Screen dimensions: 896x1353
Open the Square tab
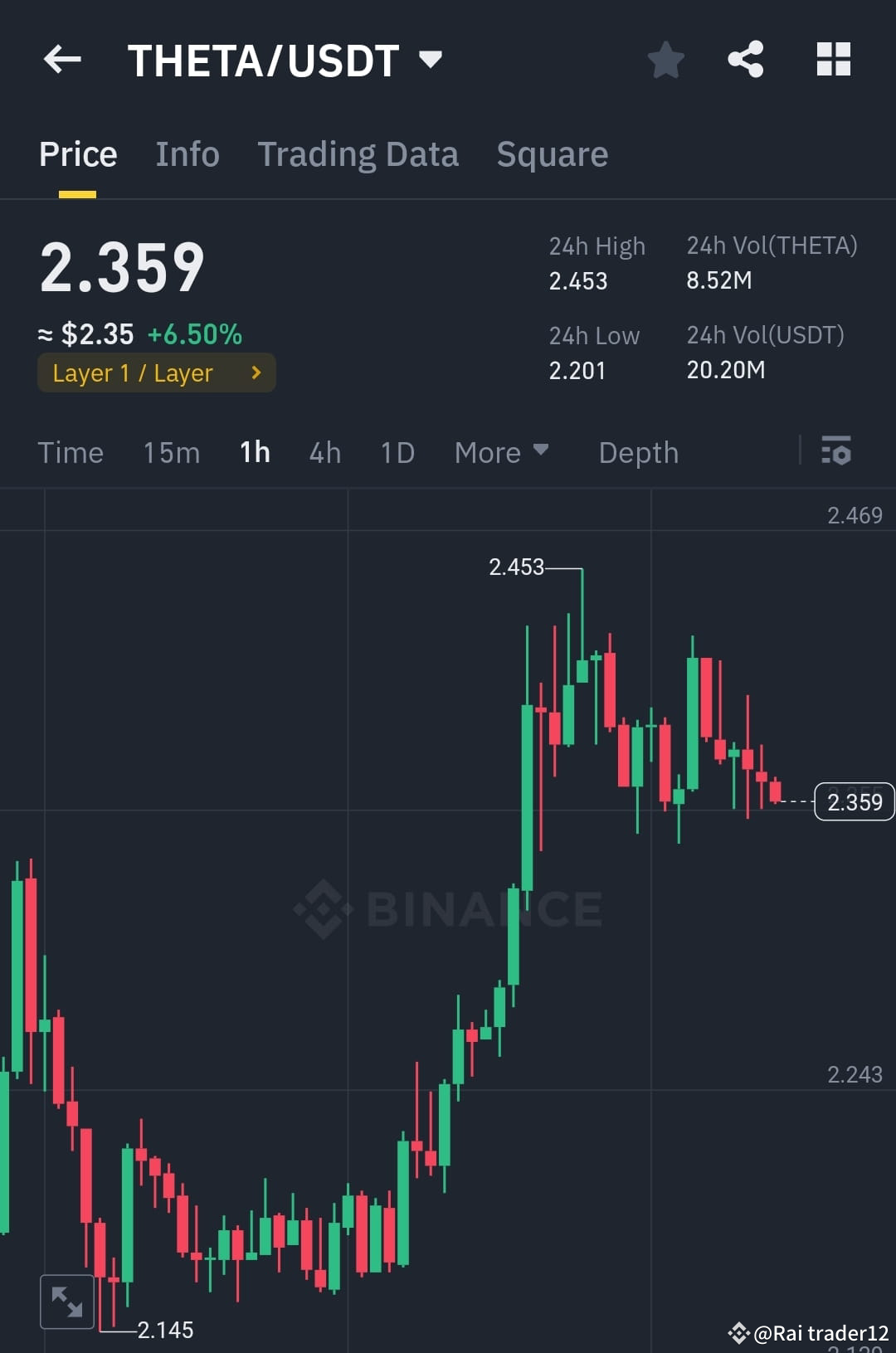[552, 153]
